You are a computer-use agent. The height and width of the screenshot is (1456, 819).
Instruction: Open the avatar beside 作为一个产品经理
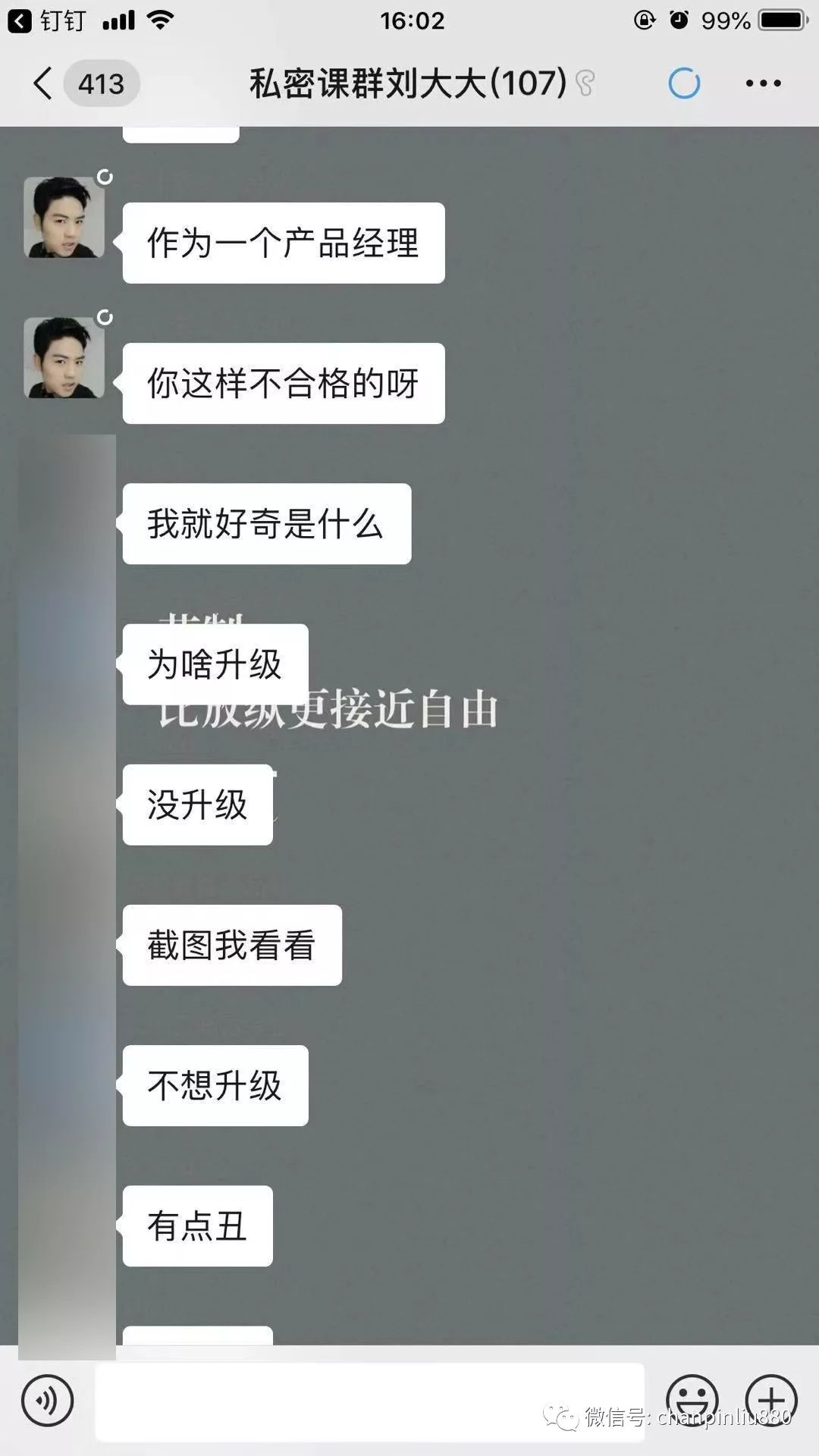click(64, 218)
